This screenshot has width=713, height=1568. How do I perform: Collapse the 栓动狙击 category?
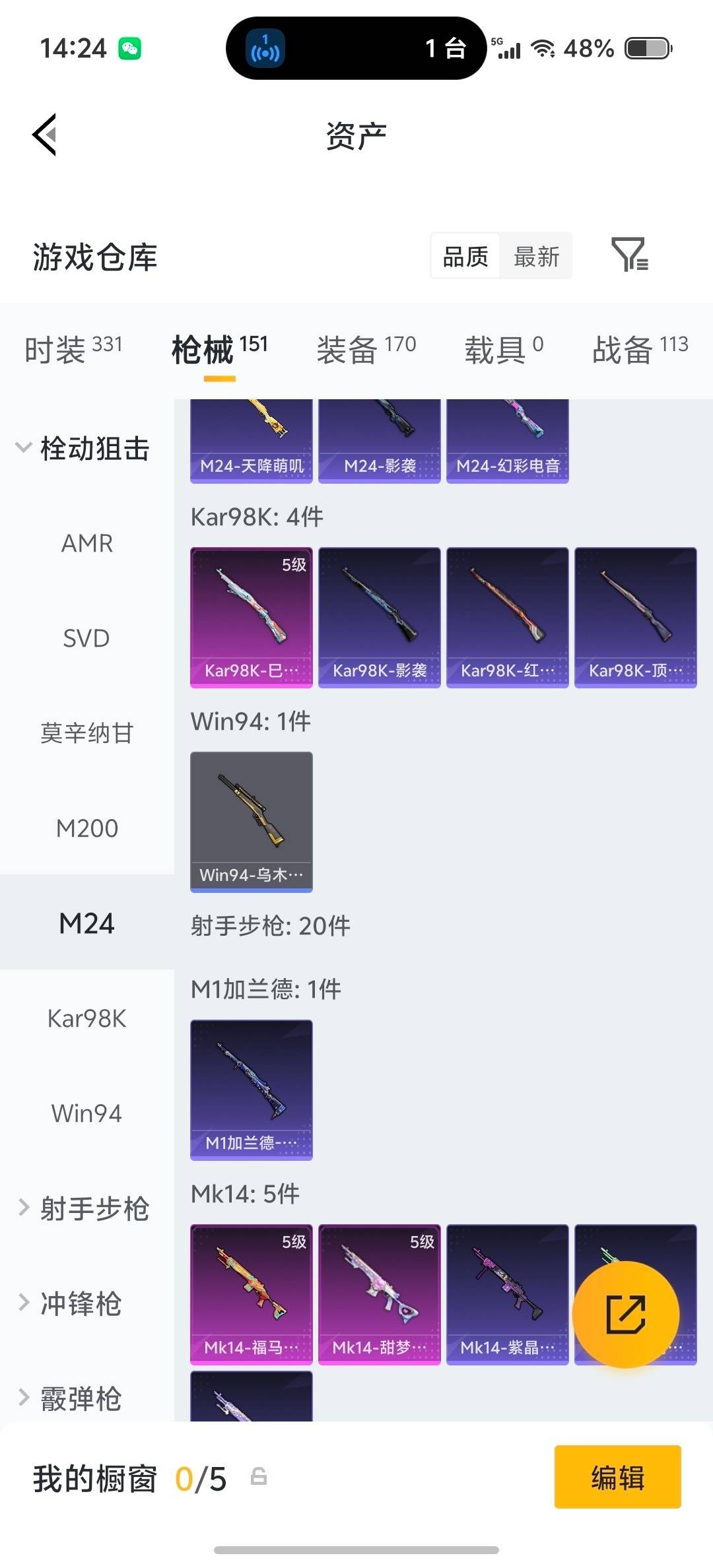[x=86, y=447]
